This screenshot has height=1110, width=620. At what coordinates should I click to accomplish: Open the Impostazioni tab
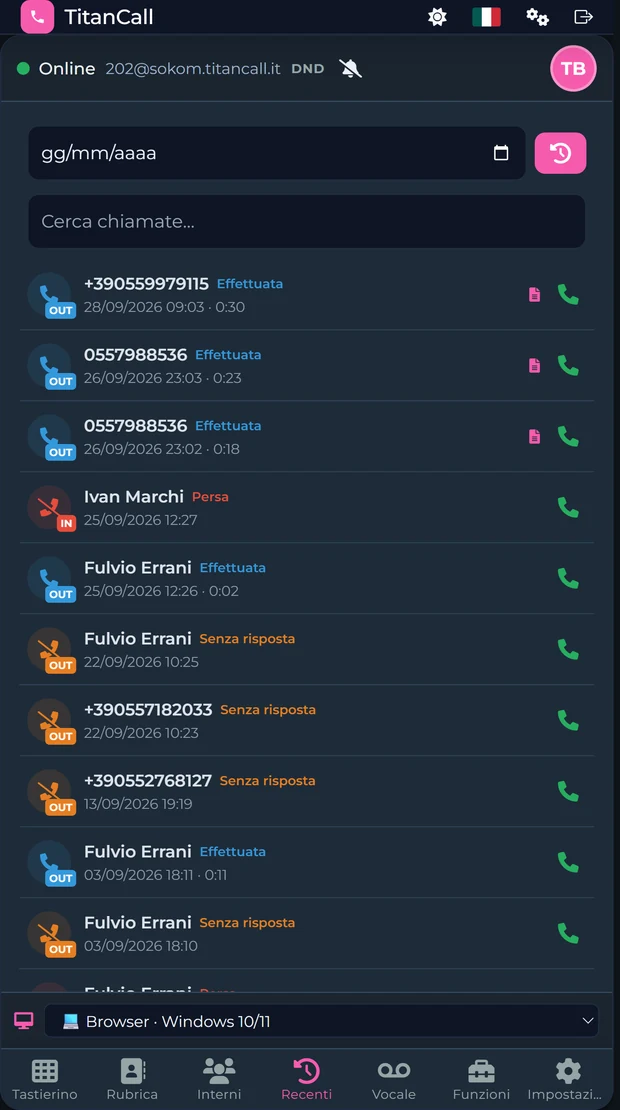coord(568,1080)
